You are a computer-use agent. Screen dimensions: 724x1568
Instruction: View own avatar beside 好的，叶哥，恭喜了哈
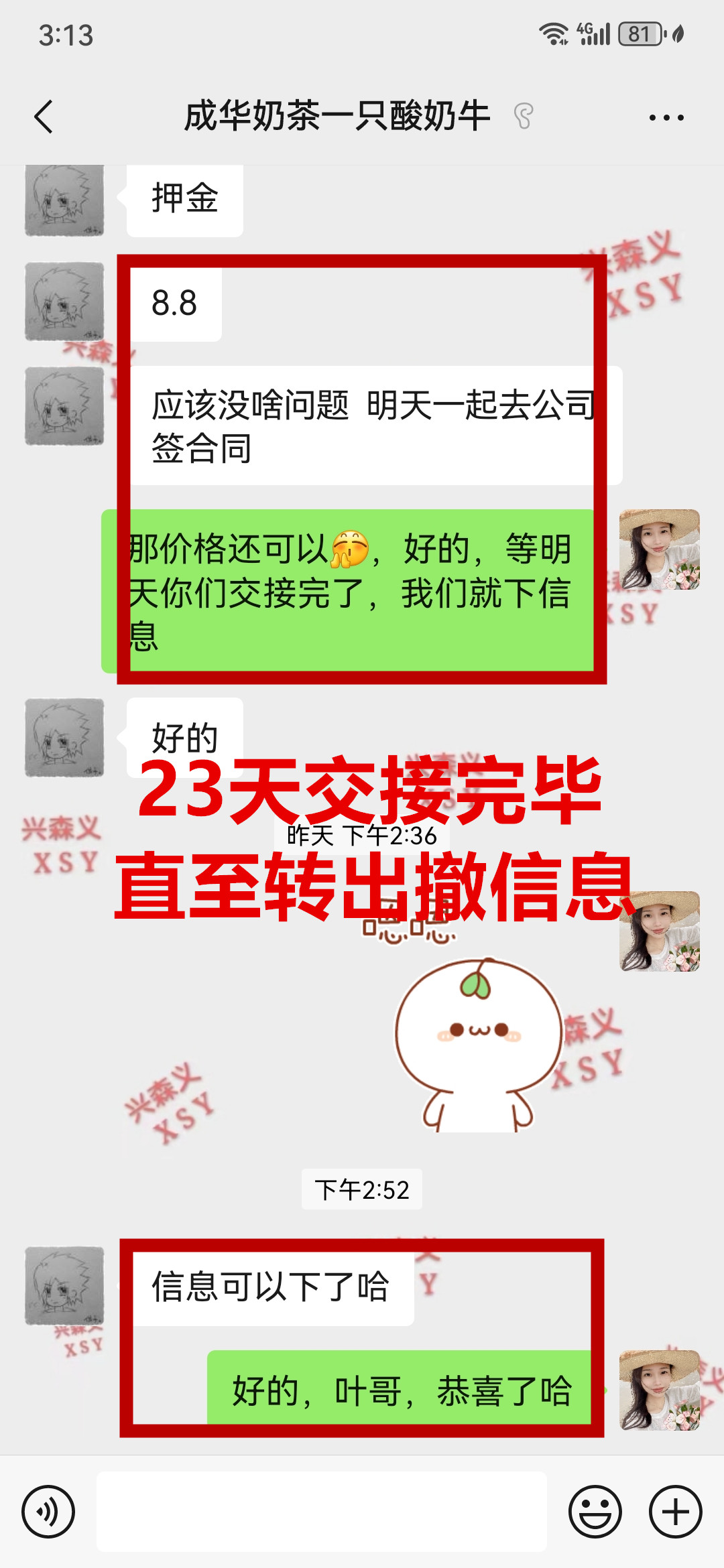[x=660, y=1390]
